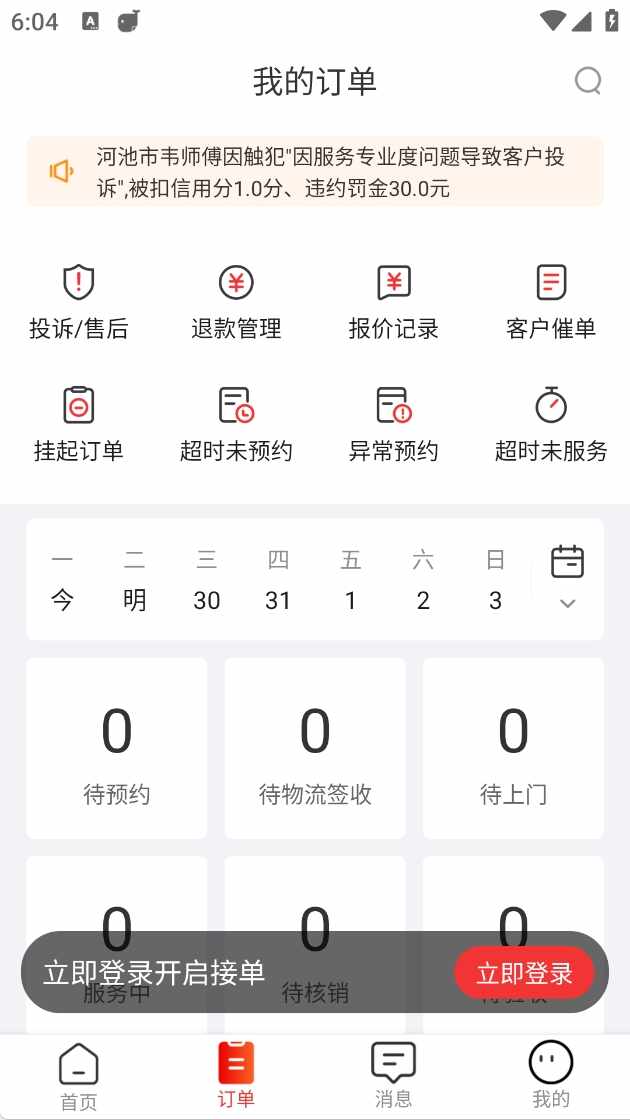Switch to the 首页 home tab
Screen dimensions: 630x1120
(79, 1075)
